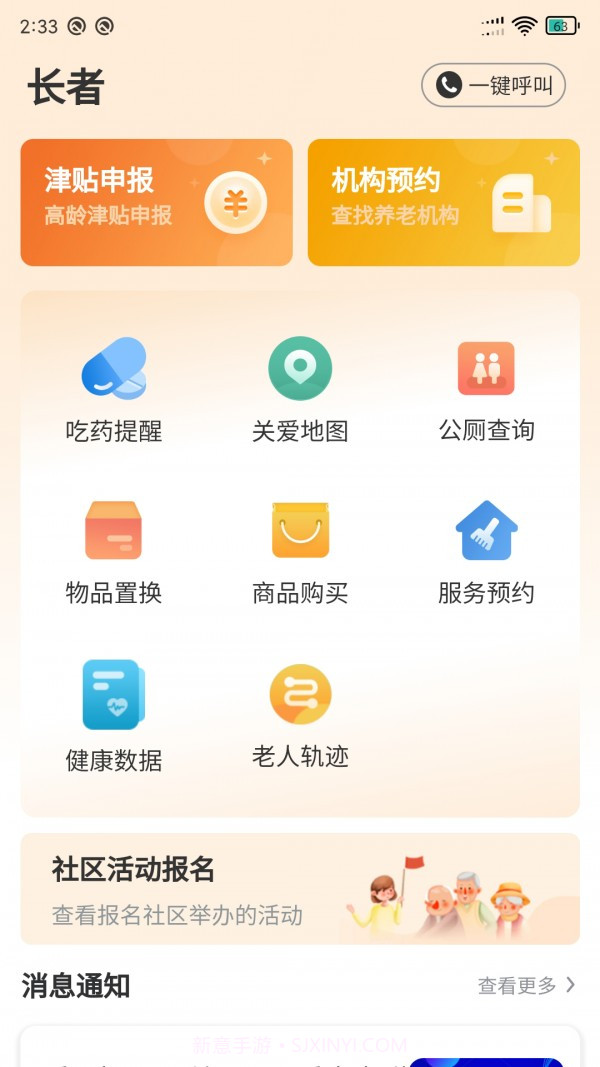
Task: View 健康数据 health data
Action: tap(114, 716)
